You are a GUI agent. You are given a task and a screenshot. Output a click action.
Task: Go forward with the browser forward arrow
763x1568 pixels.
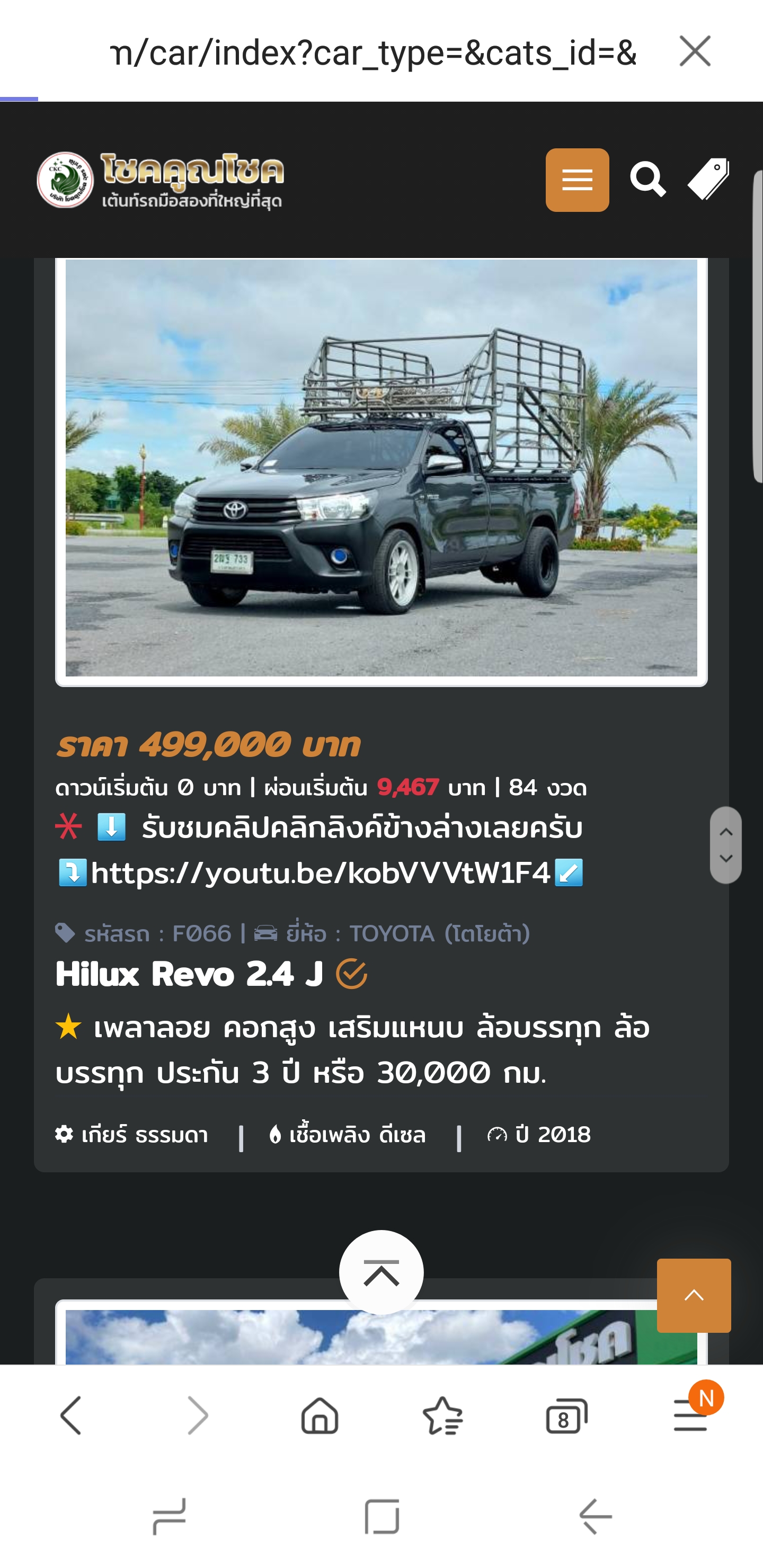[197, 1416]
